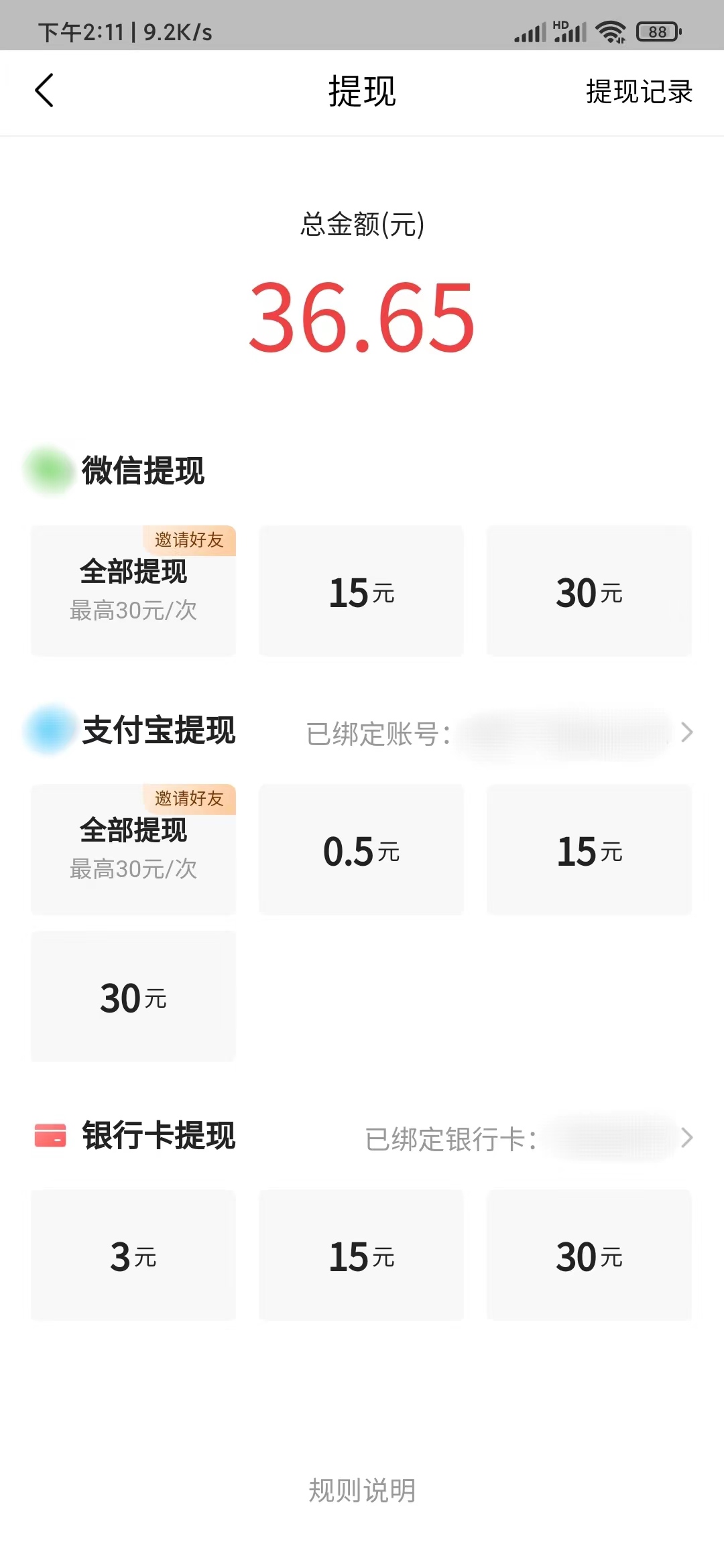Expand the bound Alipay account details
Viewport: 724px width, 1568px height.
pos(688,733)
